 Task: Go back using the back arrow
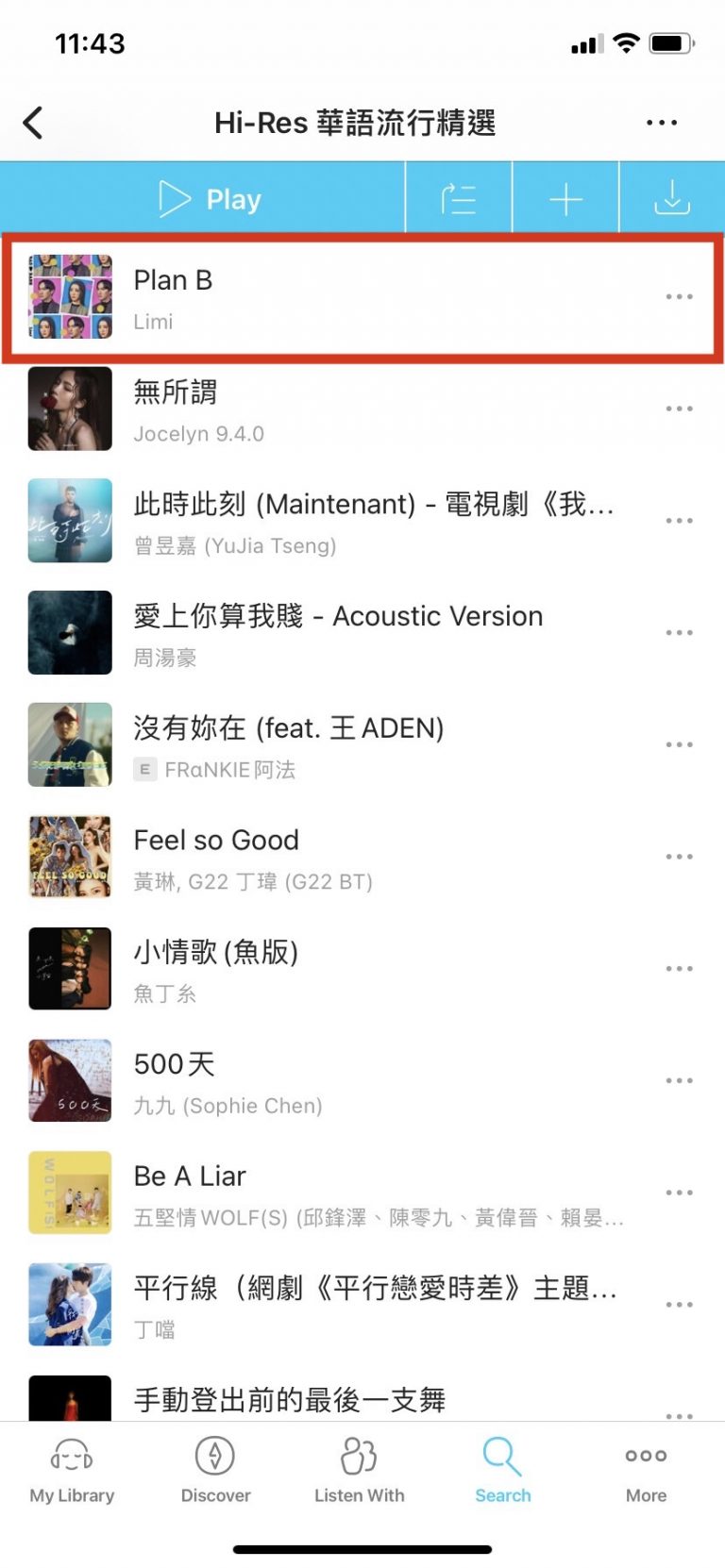click(x=33, y=123)
